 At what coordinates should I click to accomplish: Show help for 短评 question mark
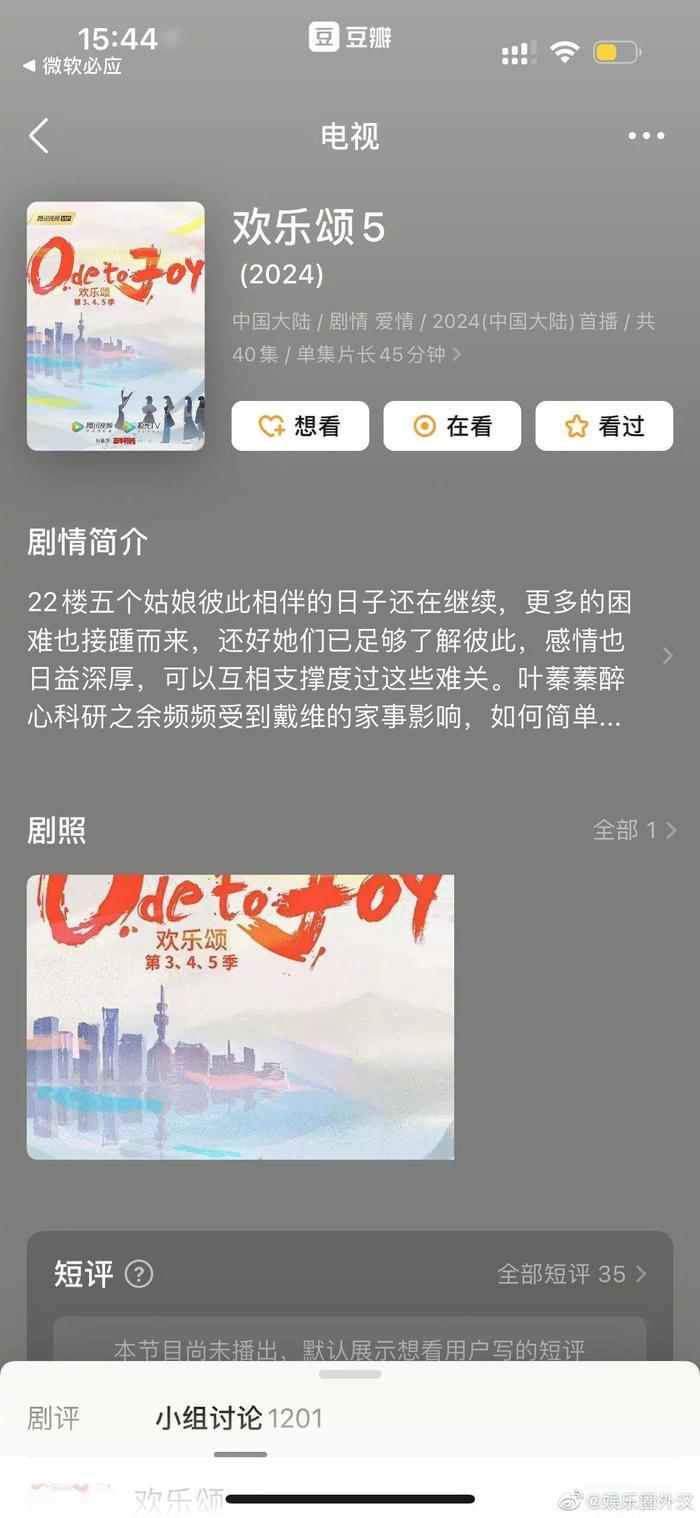pos(139,1274)
